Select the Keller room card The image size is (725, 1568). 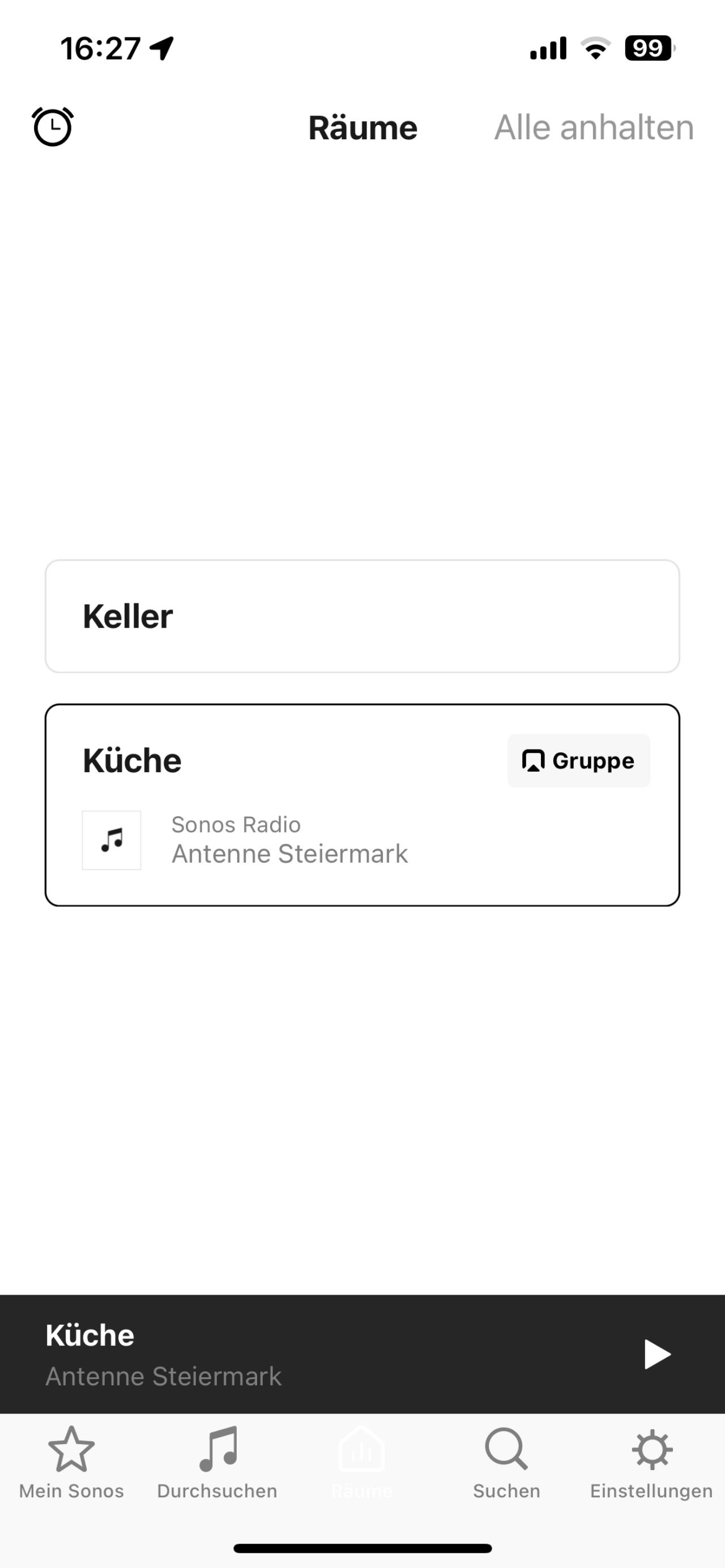(x=362, y=616)
